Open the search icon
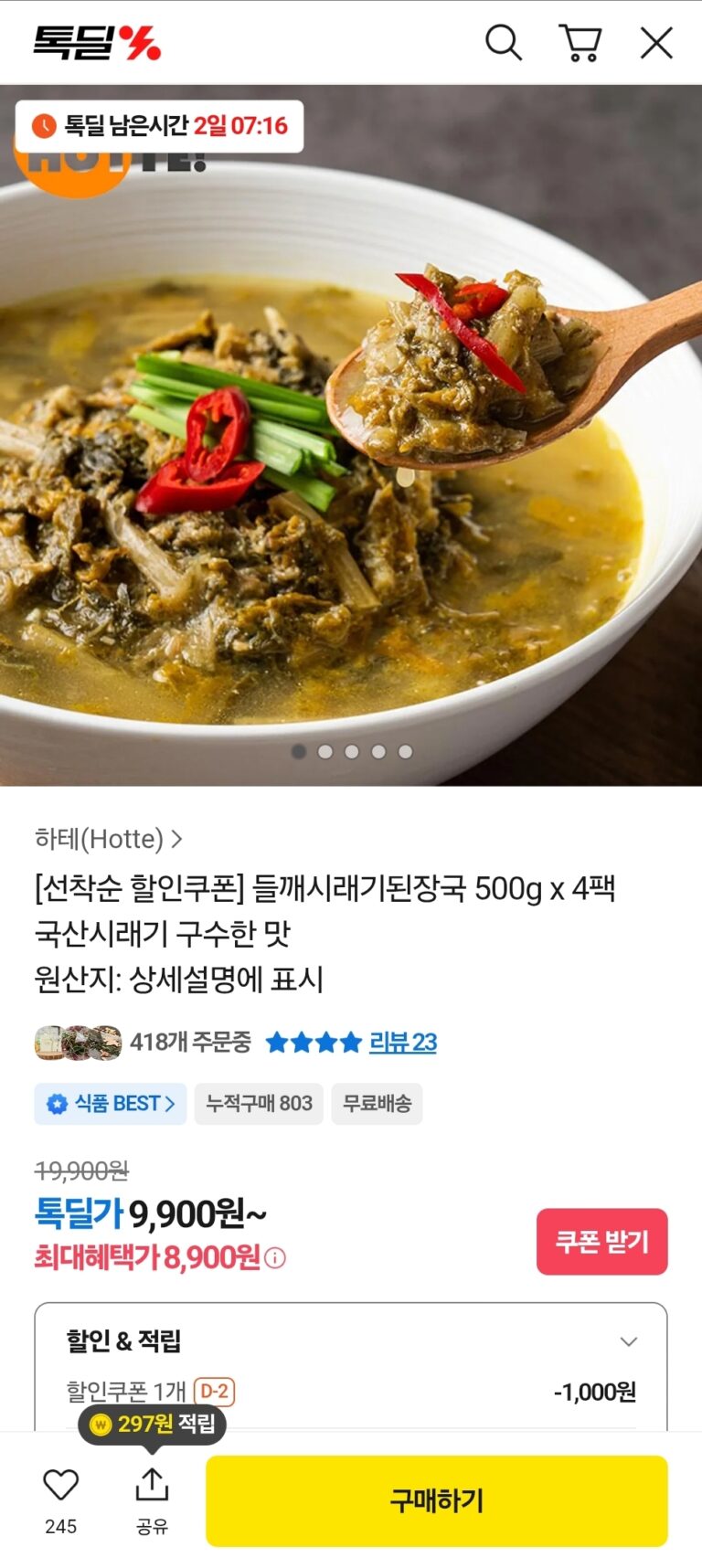Image resolution: width=702 pixels, height=1568 pixels. [503, 43]
